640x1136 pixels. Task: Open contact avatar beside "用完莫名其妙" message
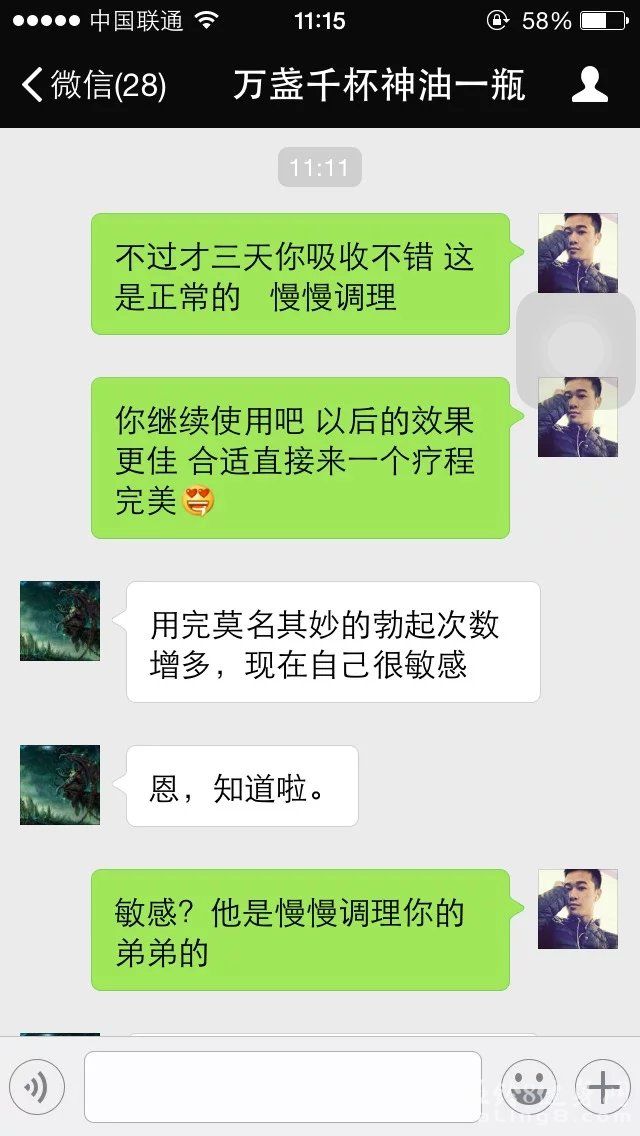tap(60, 621)
